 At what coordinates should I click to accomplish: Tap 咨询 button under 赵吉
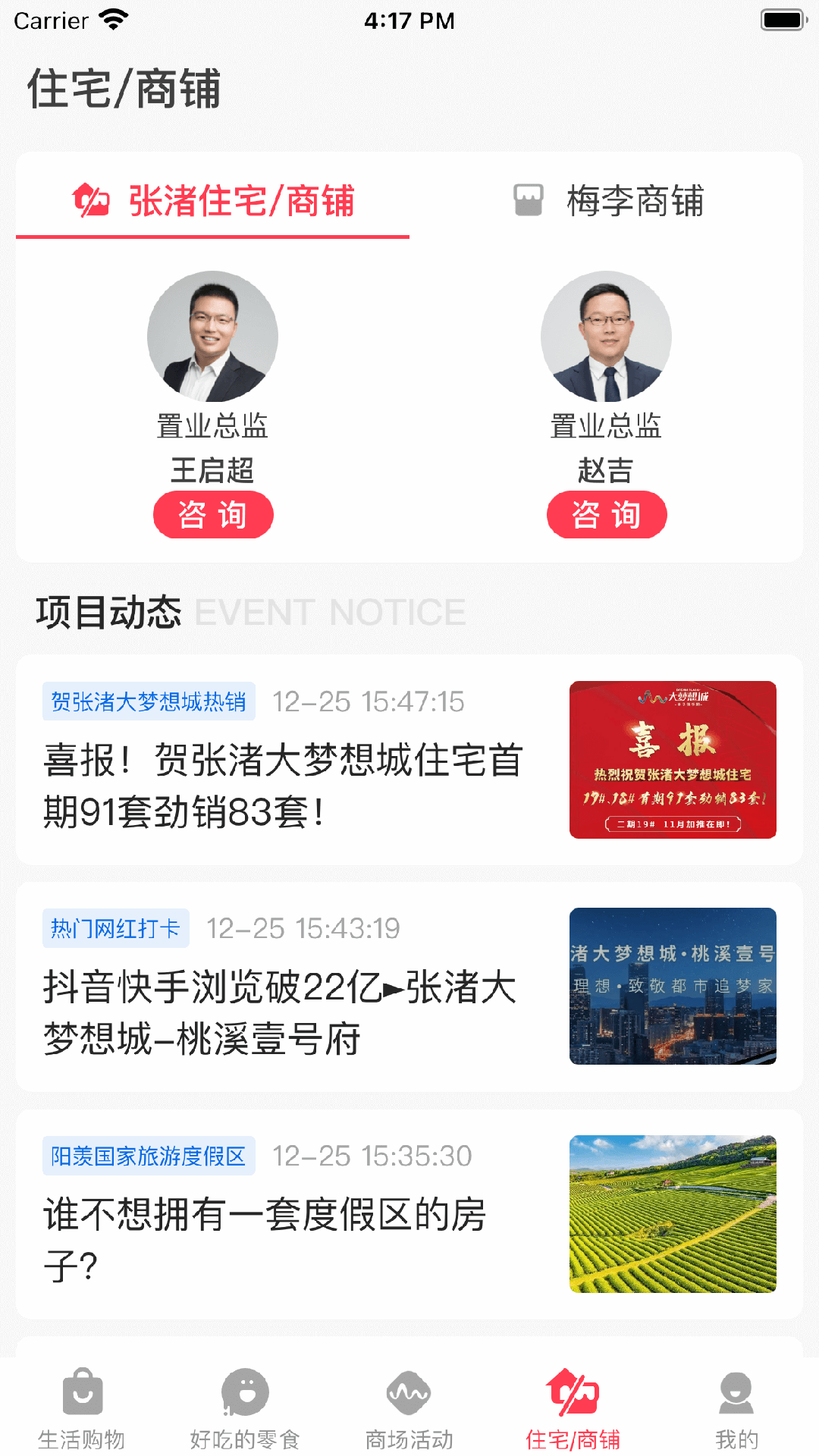[x=607, y=515]
